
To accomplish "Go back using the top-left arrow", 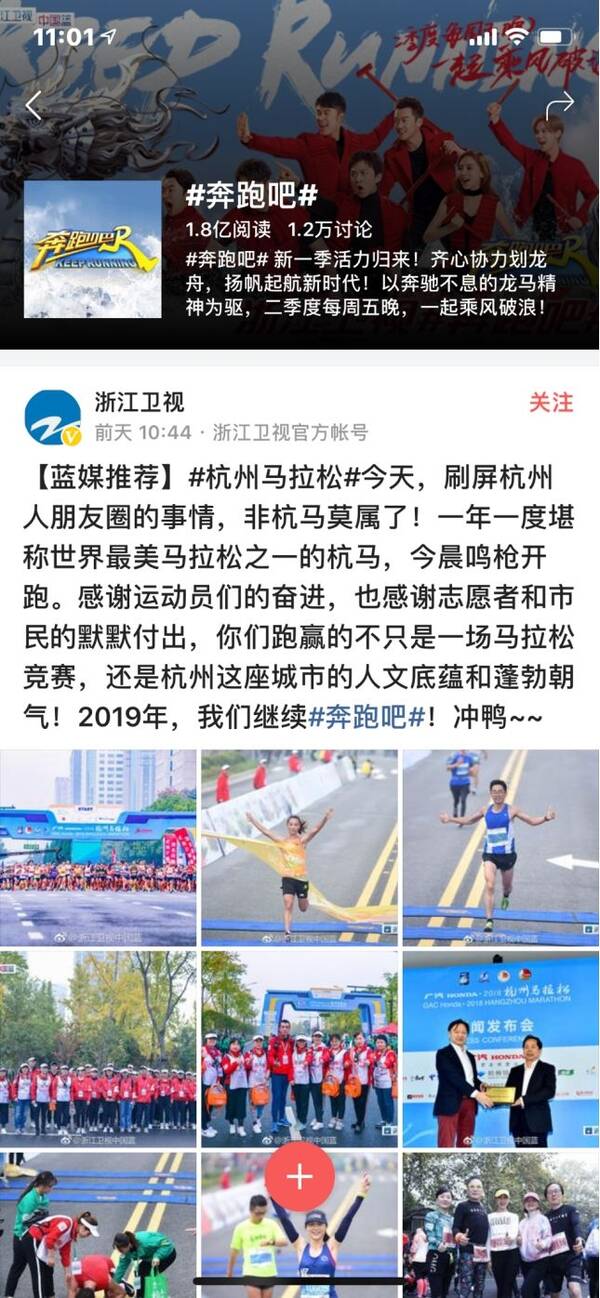I will 34,105.
